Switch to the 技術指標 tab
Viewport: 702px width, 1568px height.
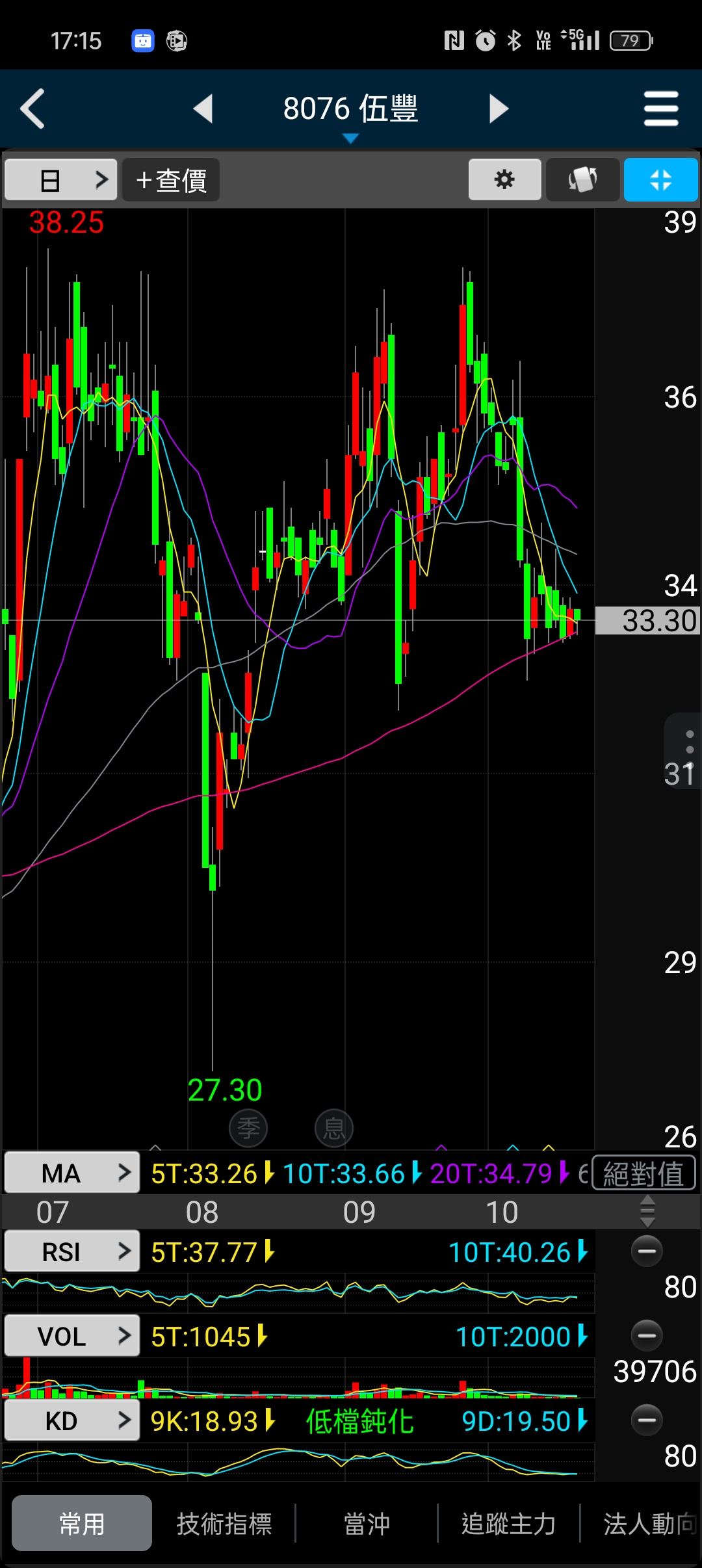[x=224, y=1524]
